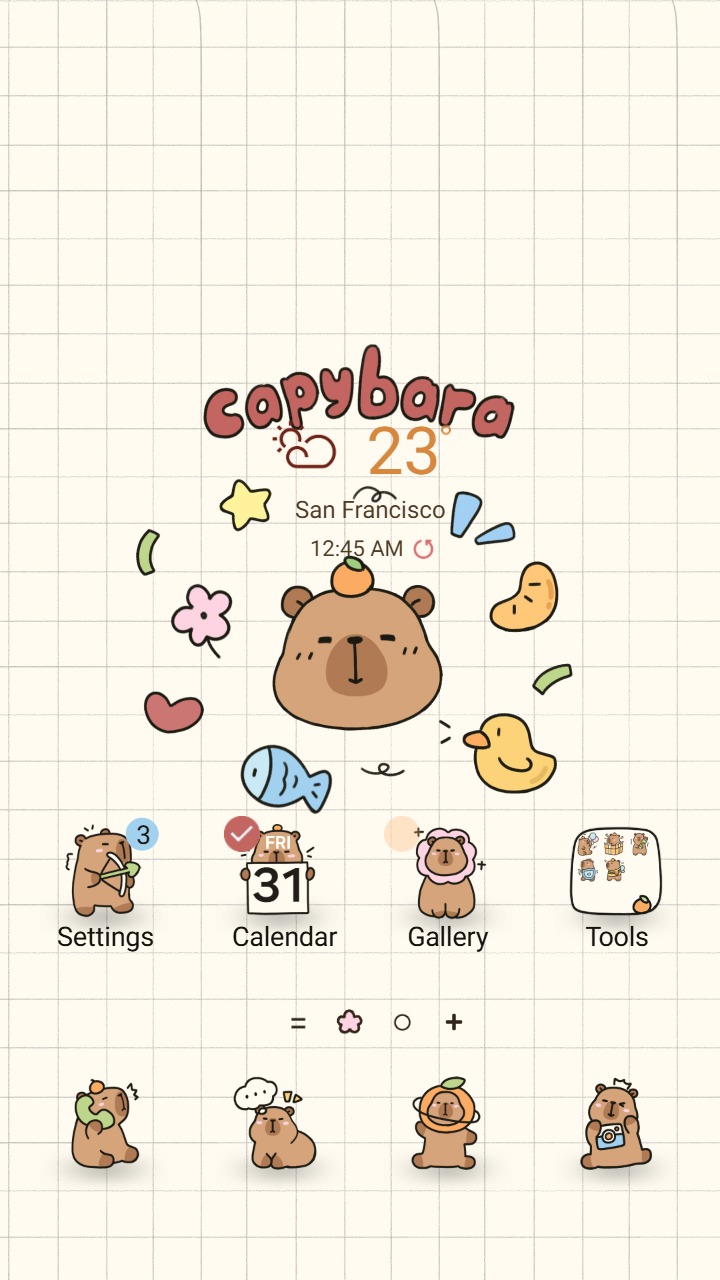This screenshot has width=720, height=1280.
Task: Open home screen options via the equals icon
Action: (x=297, y=1022)
